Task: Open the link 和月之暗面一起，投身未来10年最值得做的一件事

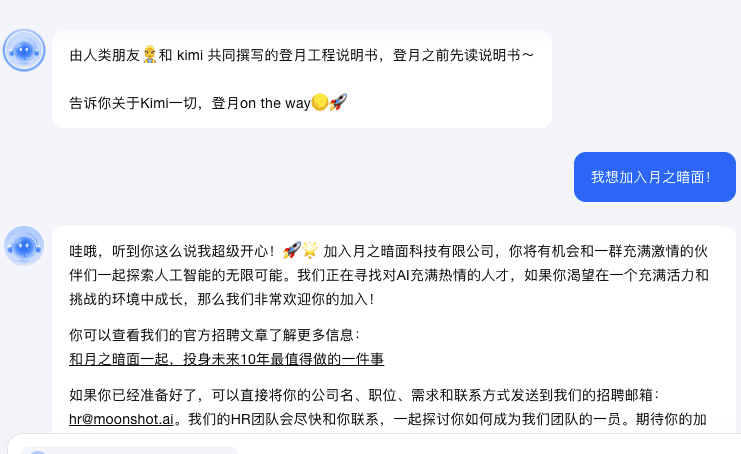Action: 226,358
